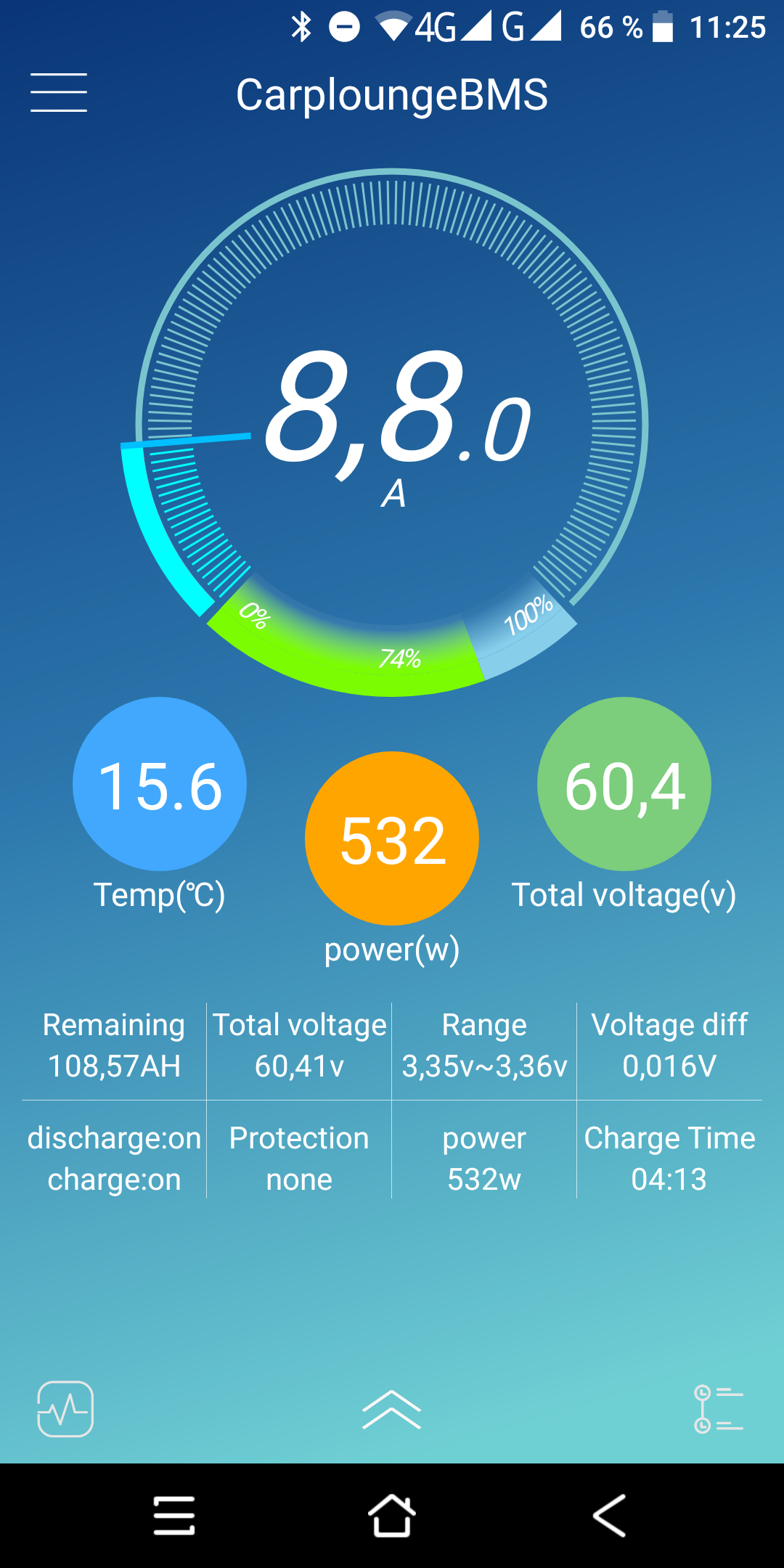
Task: Open the waveform chart icon
Action: [x=65, y=1409]
